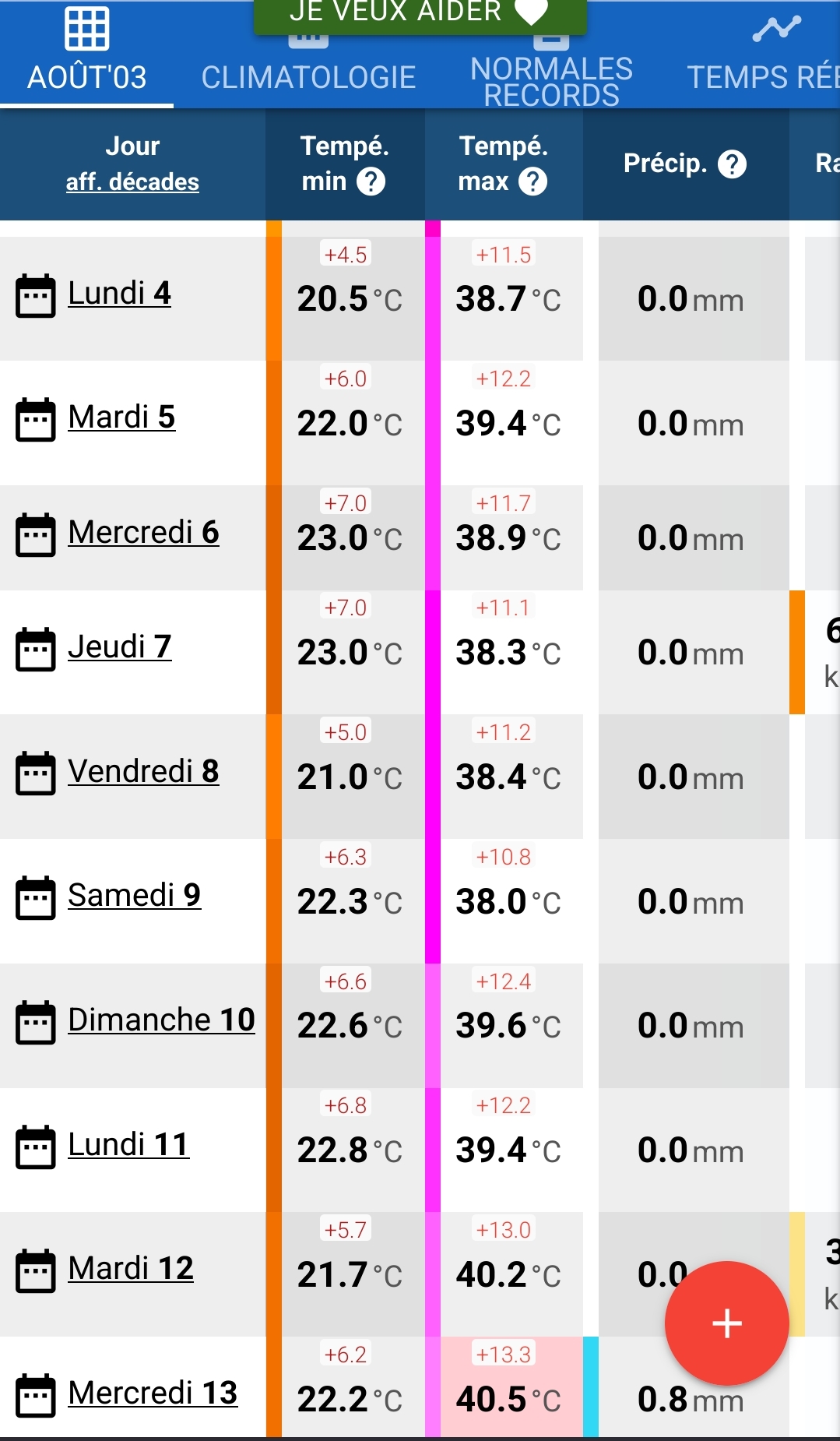Open details for Samedi 9
This screenshot has width=840, height=1441.
134,896
